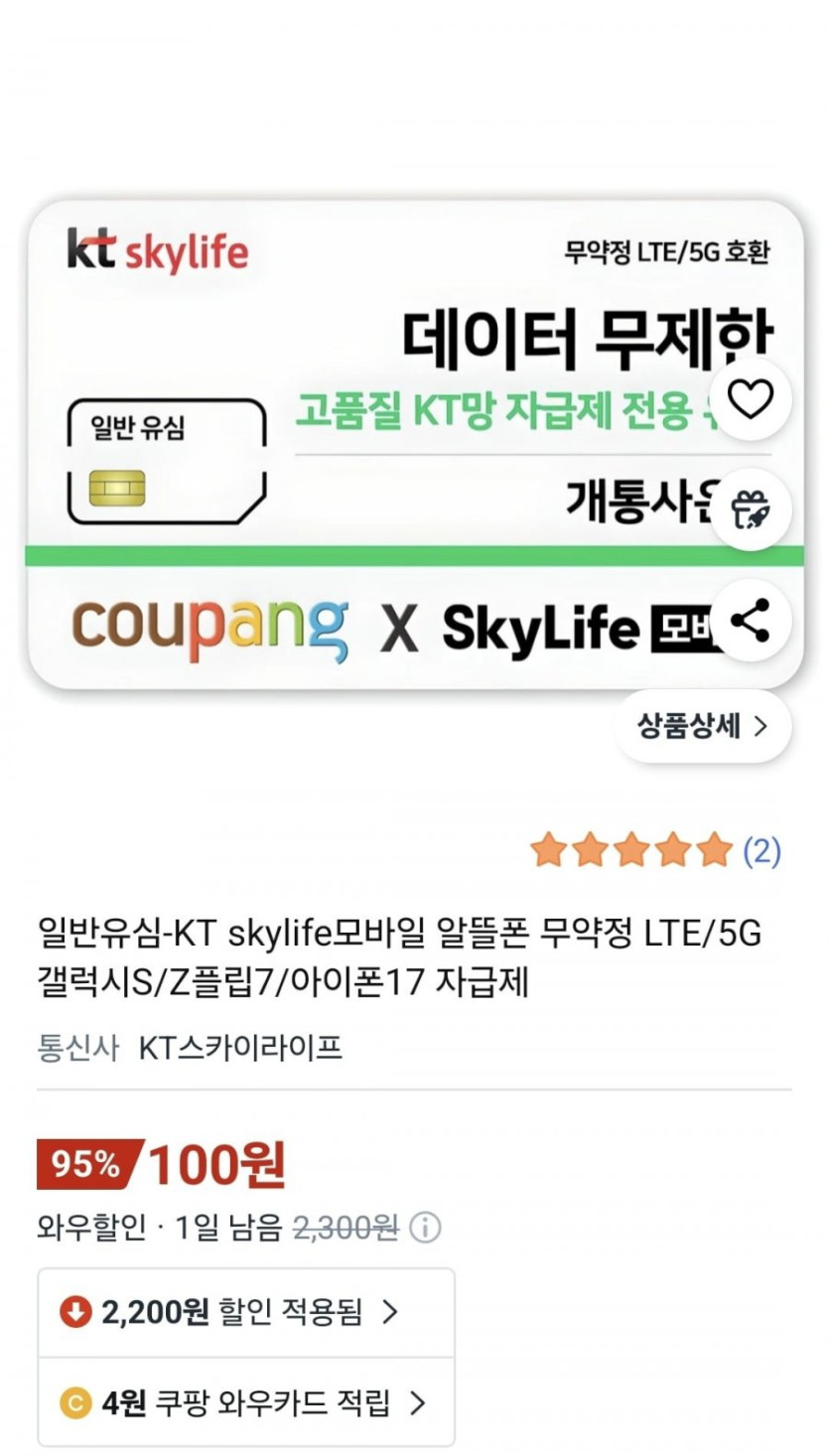Open the 2,200원 할인 적용됨 row

246,1313
